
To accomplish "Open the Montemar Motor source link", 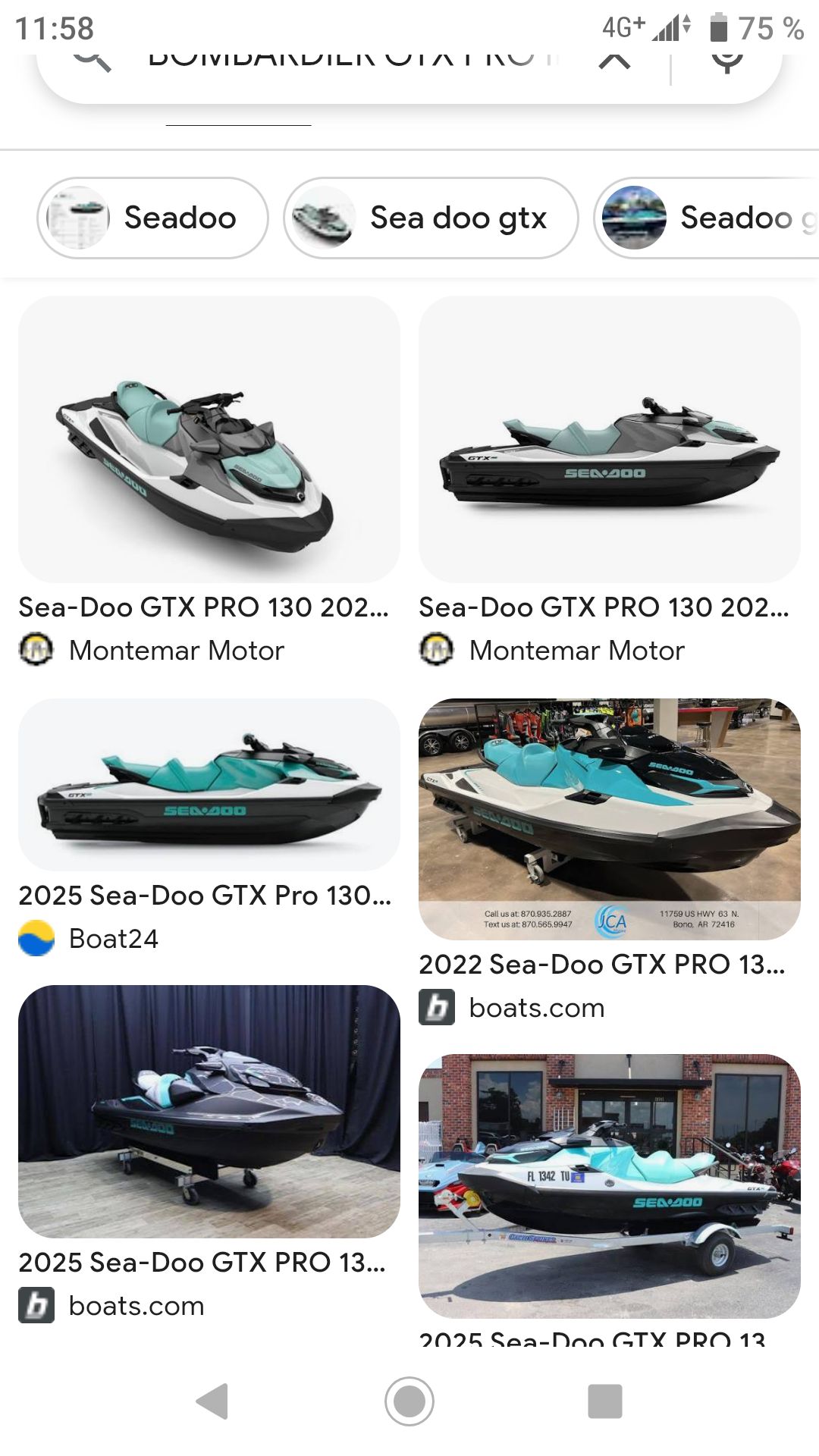I will (175, 650).
